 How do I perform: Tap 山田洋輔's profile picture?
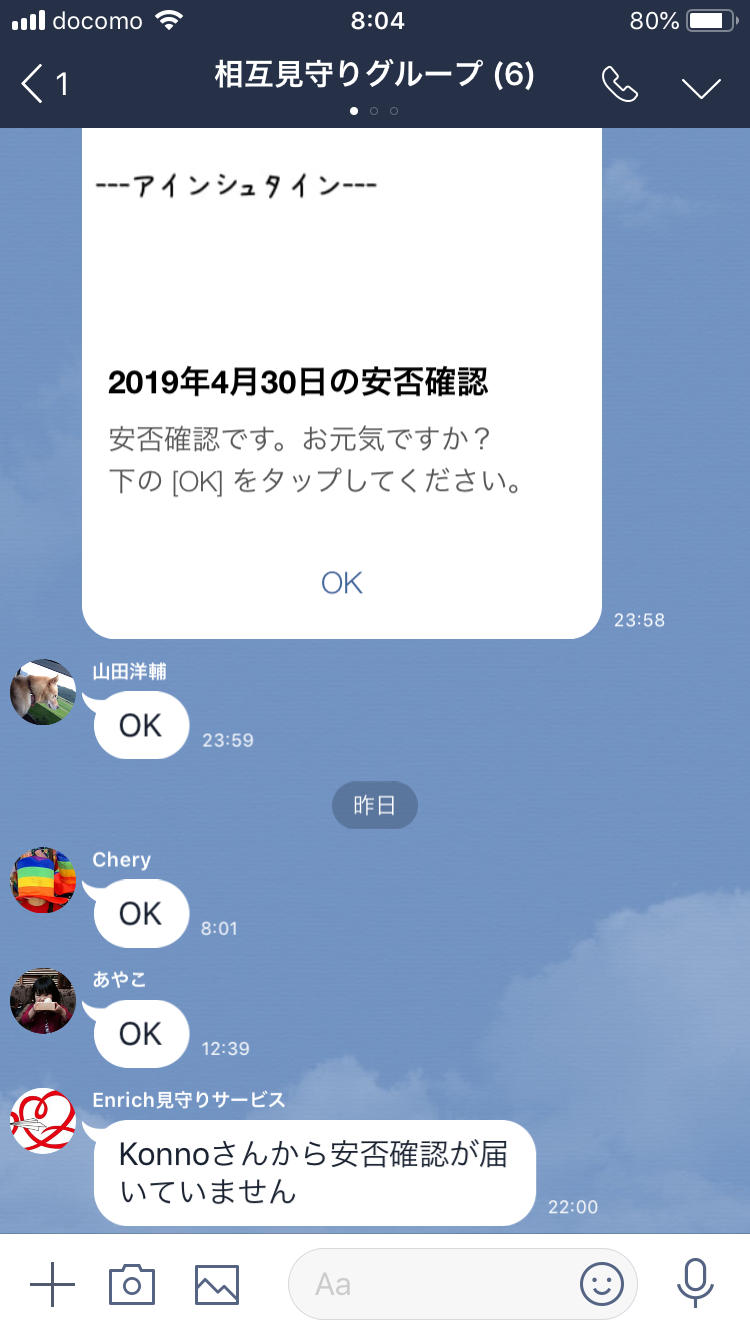coord(42,693)
